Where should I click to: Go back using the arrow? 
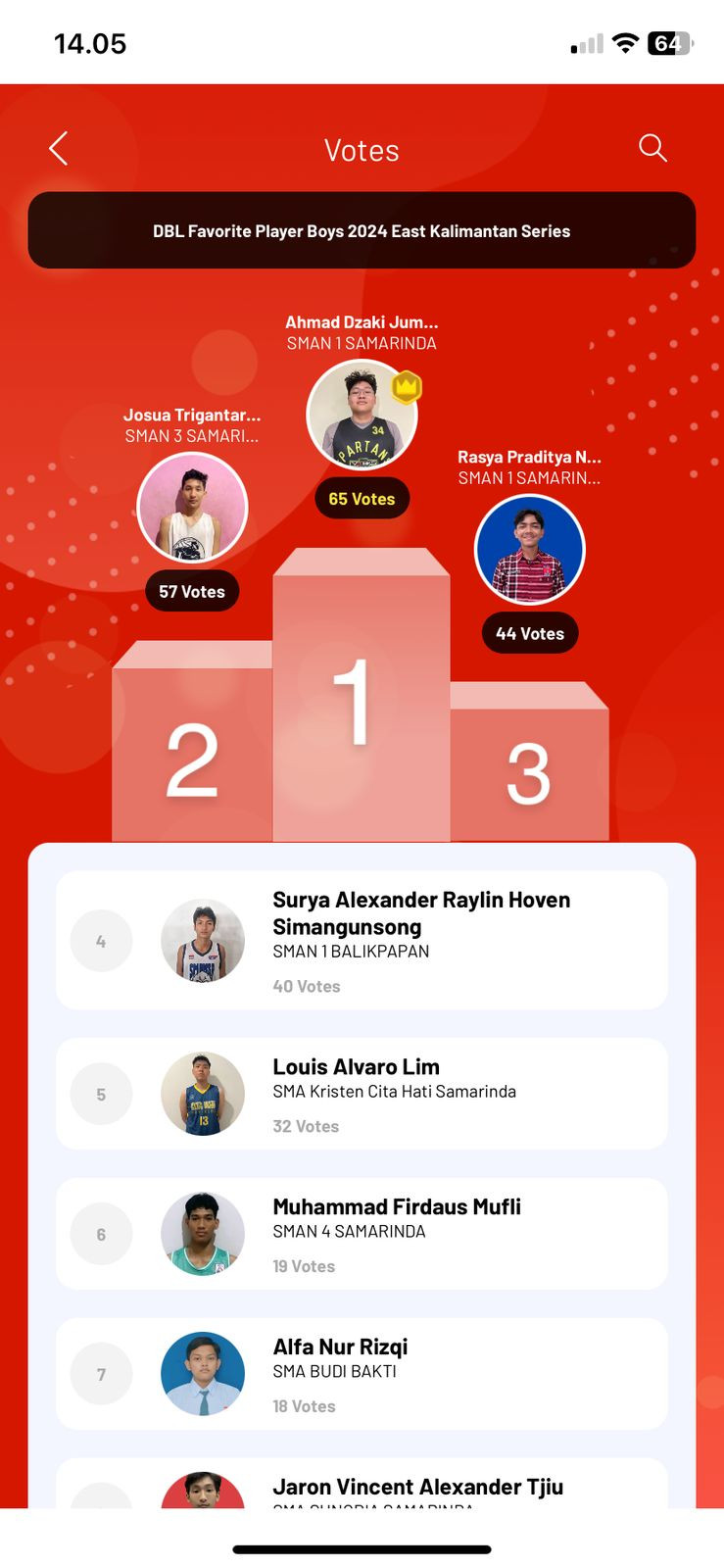coord(59,149)
